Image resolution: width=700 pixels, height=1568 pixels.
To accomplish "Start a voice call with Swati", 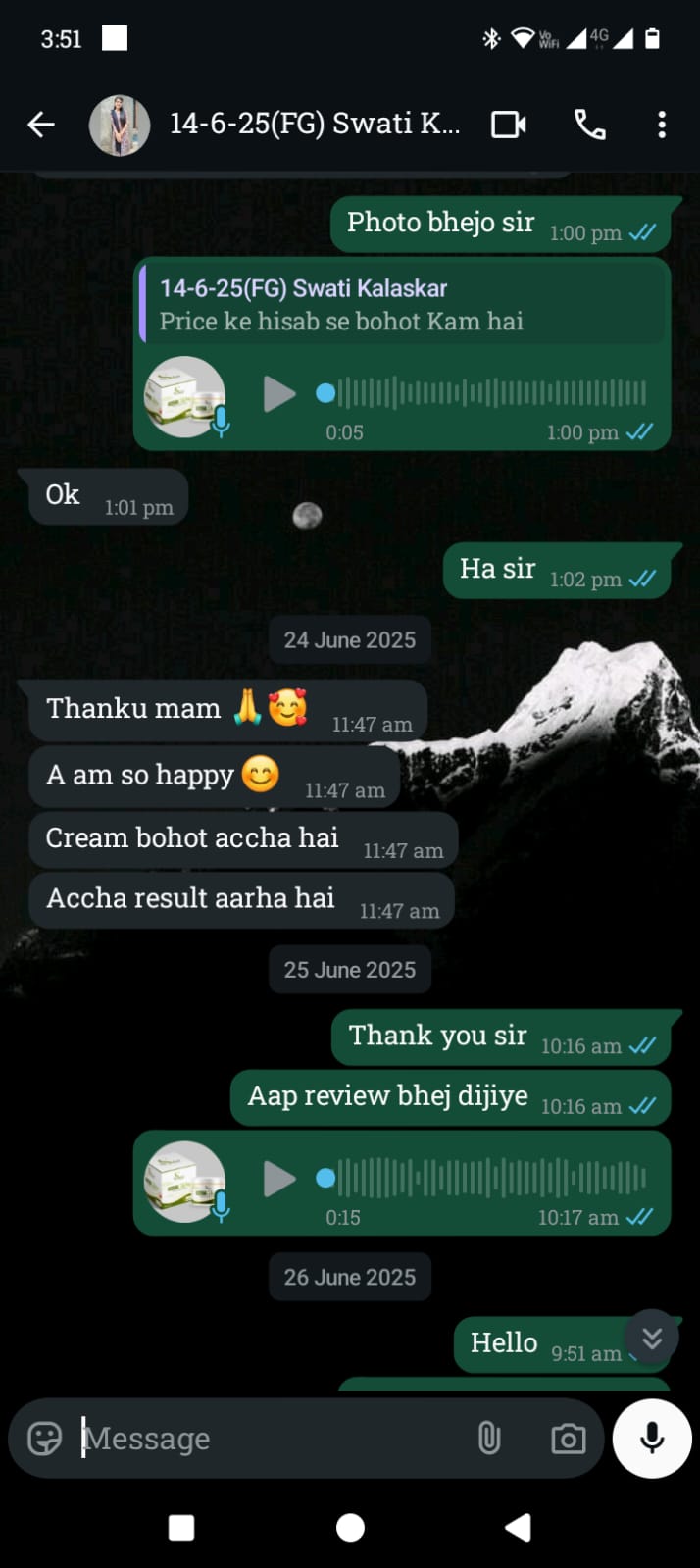I will [589, 125].
